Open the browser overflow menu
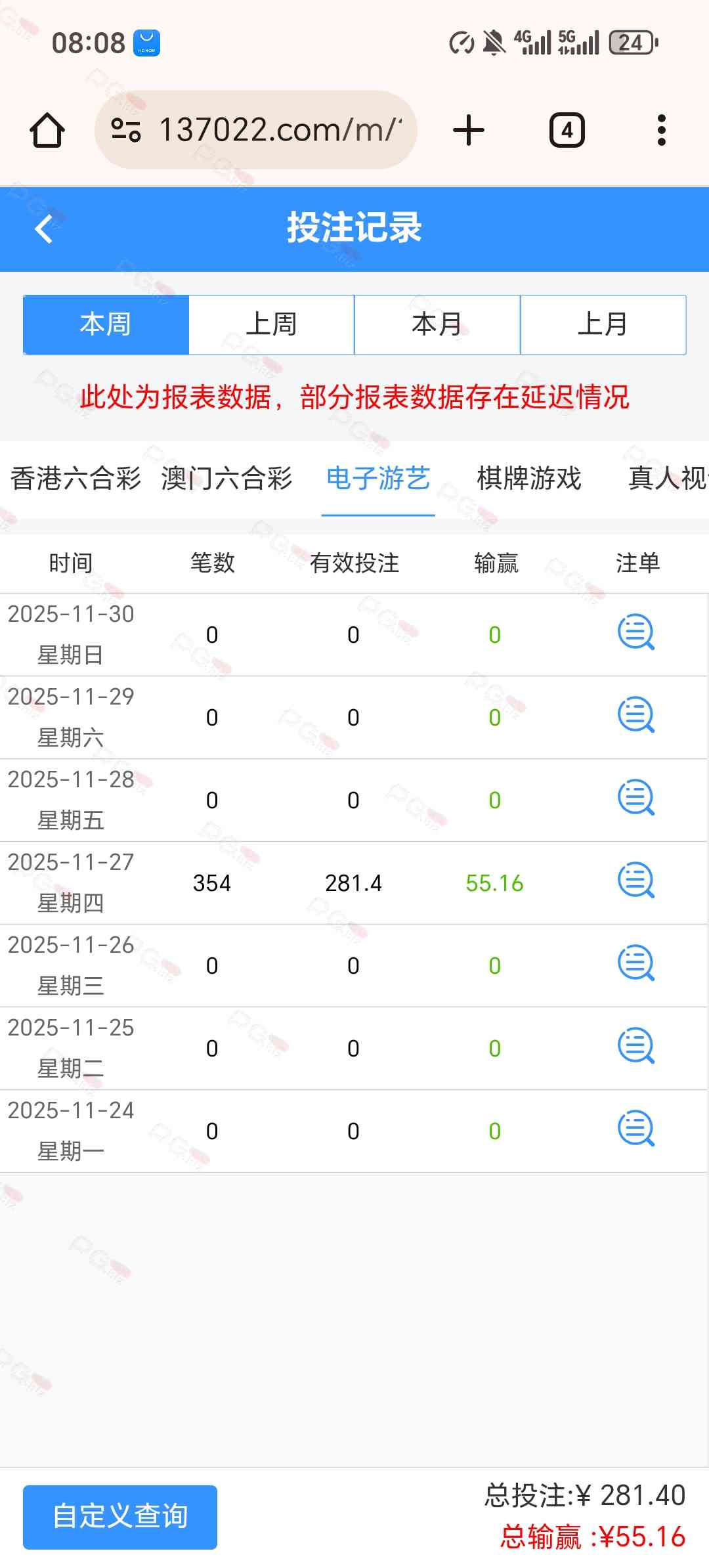Viewport: 709px width, 1568px height. coord(661,130)
